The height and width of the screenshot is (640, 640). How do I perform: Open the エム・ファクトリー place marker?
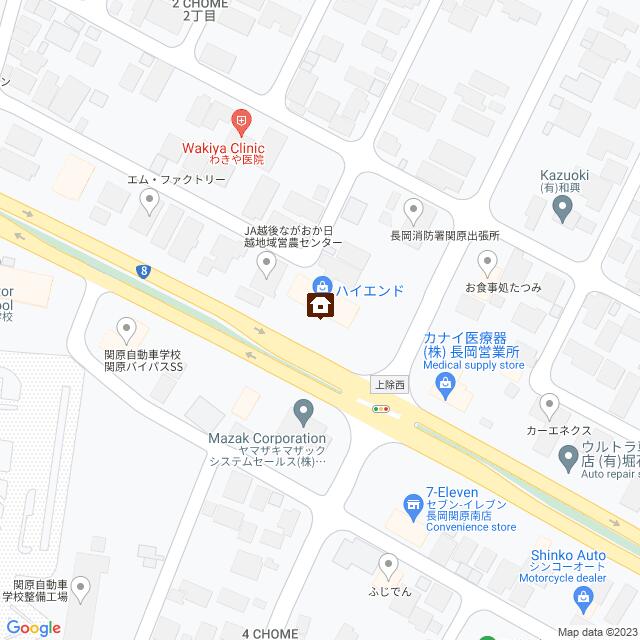click(150, 203)
